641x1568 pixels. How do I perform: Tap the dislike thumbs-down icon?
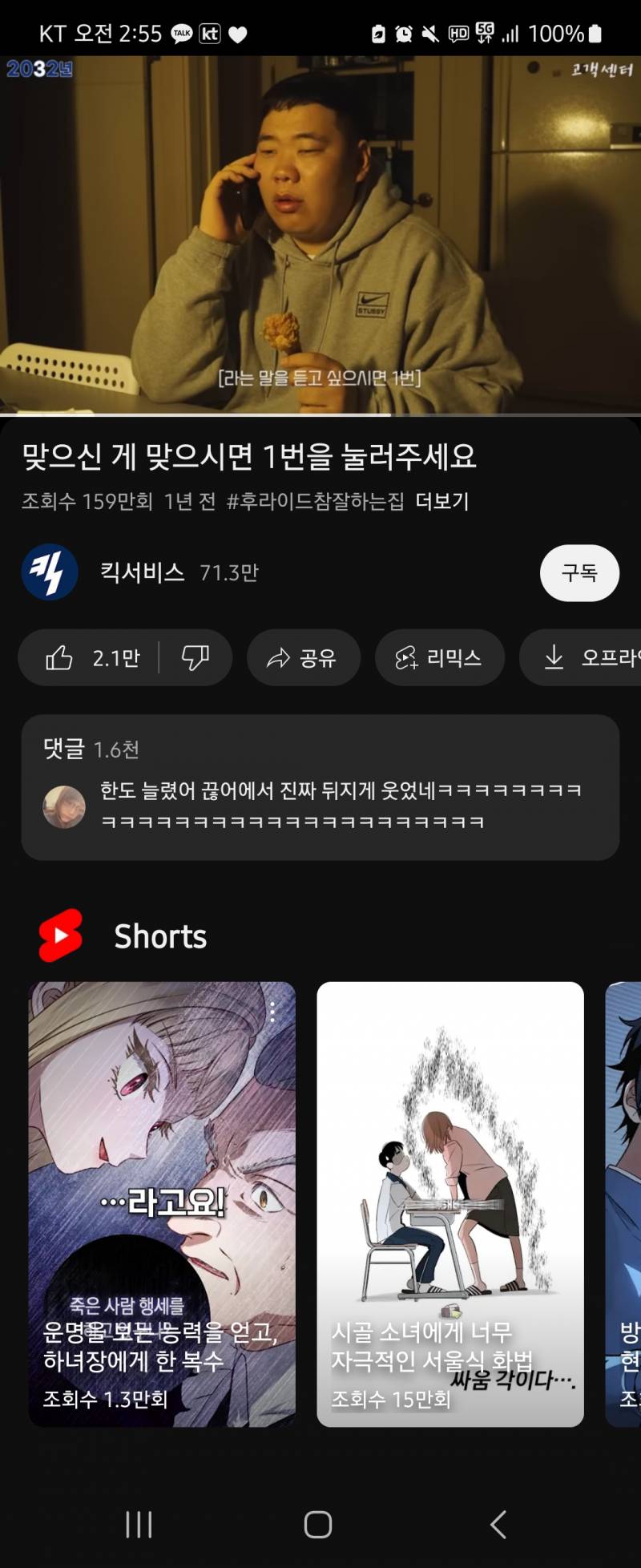[197, 657]
